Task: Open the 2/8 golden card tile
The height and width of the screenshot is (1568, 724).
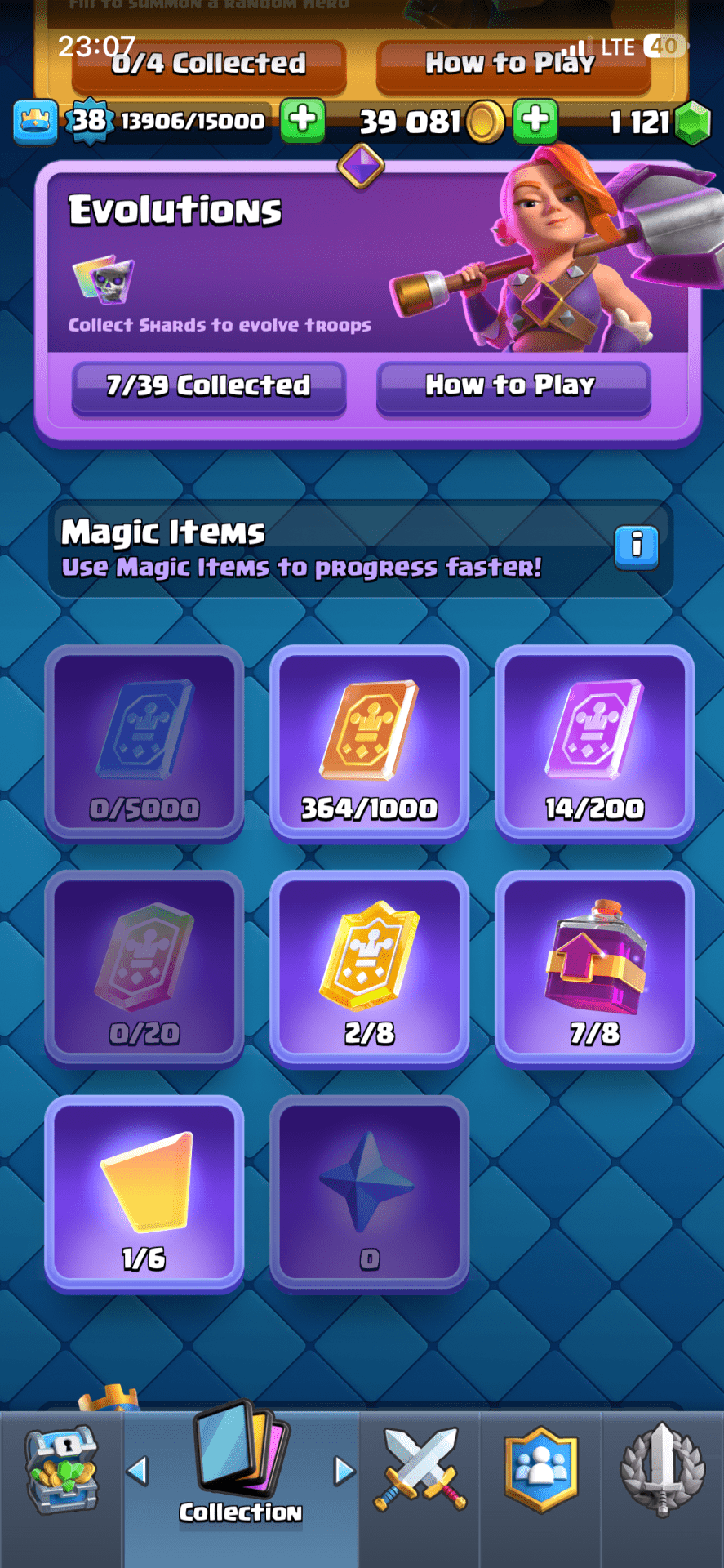Action: (x=369, y=969)
